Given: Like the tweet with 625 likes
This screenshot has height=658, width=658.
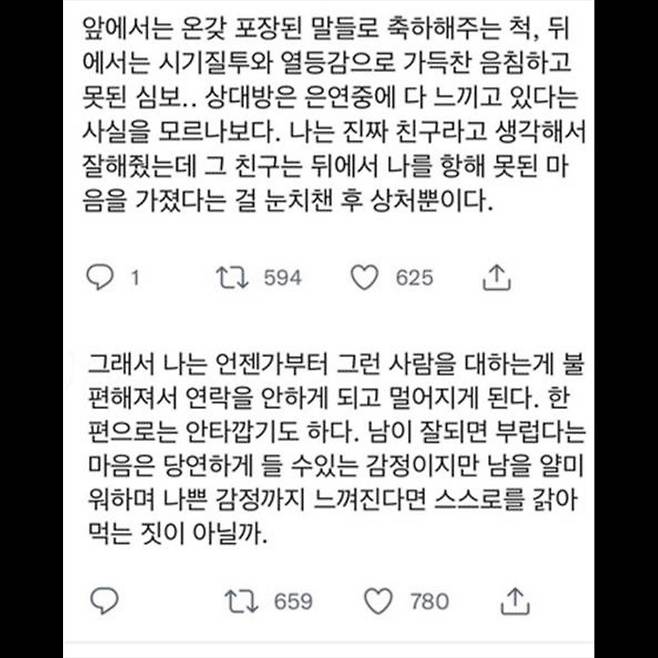Looking at the screenshot, I should 368,277.
